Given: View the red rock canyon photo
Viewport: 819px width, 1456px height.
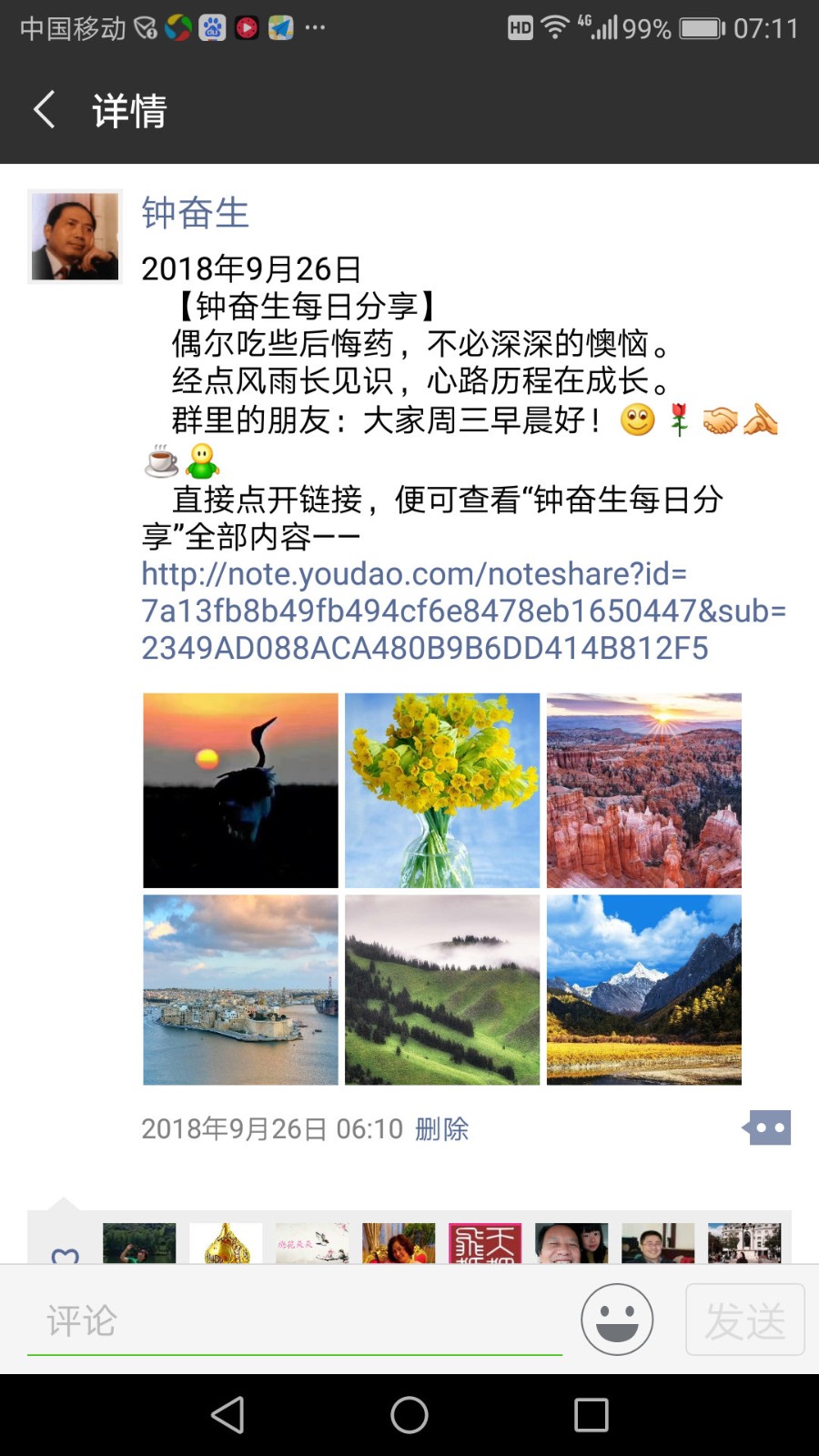Looking at the screenshot, I should (644, 790).
